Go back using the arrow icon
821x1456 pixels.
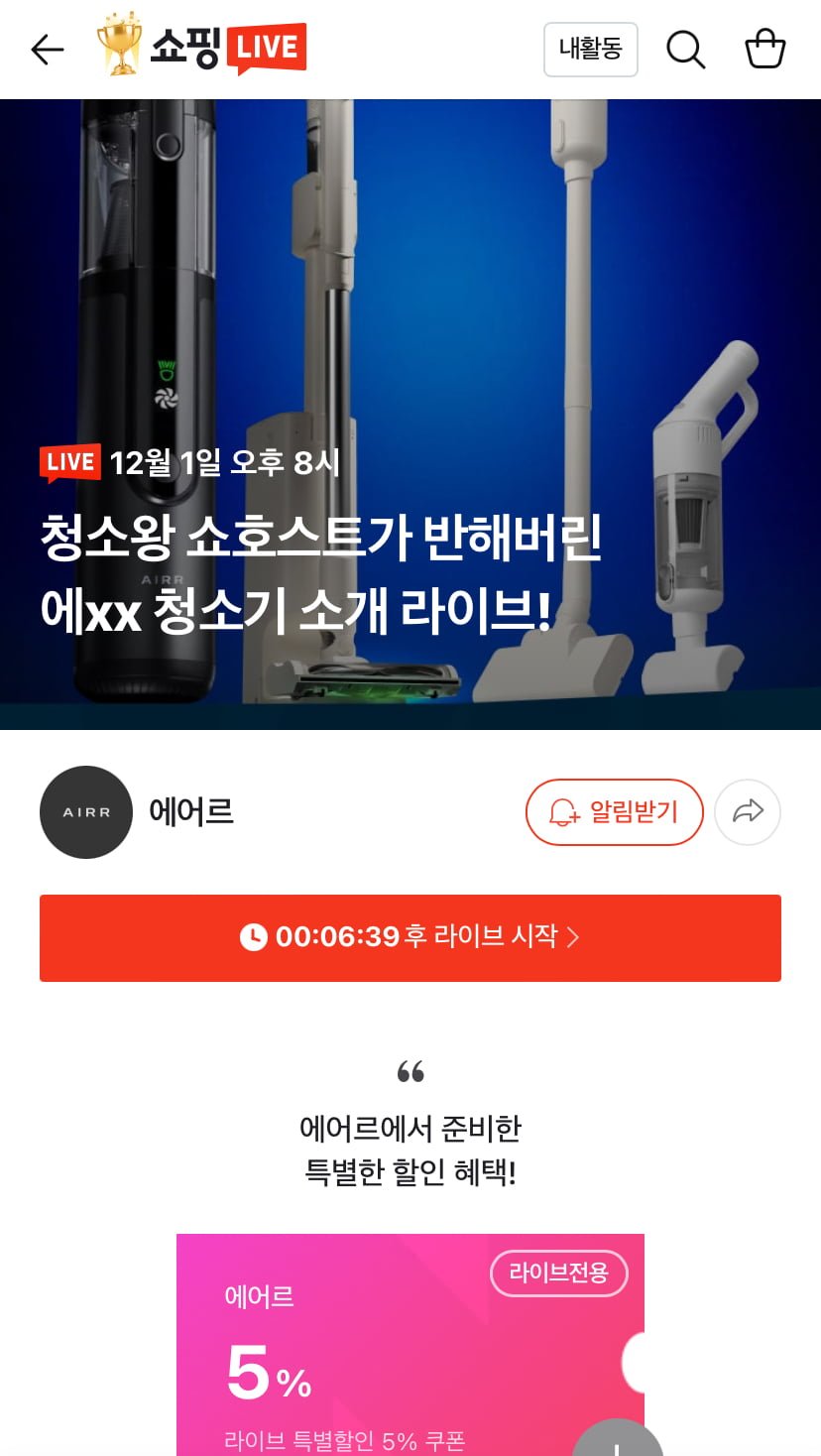(47, 50)
